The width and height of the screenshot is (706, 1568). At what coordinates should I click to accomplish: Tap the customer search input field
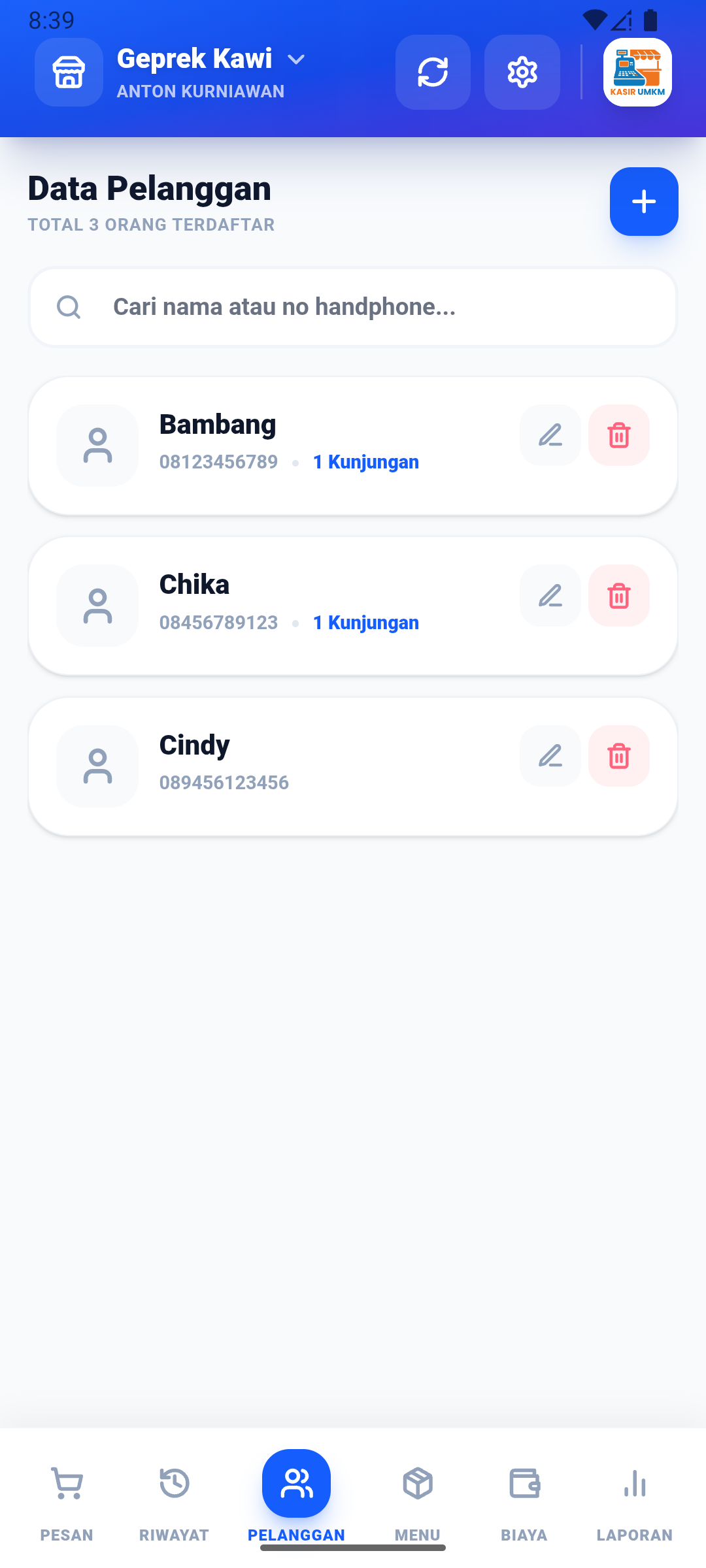coord(353,306)
